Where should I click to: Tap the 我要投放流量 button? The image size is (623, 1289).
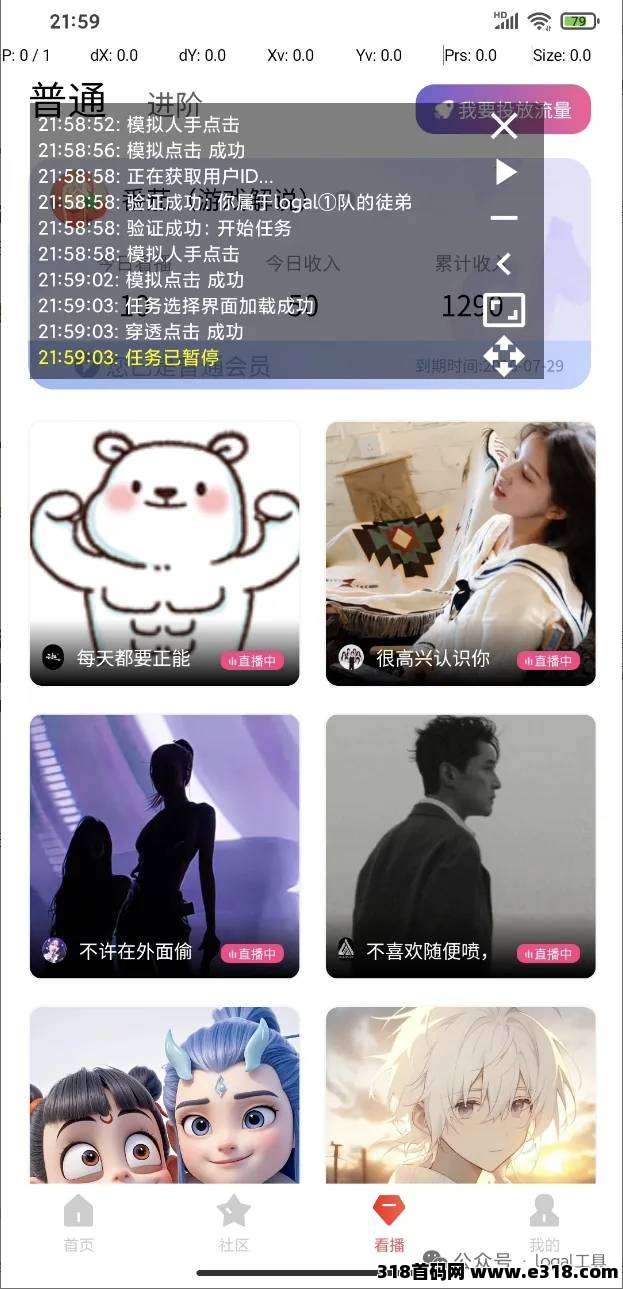503,110
